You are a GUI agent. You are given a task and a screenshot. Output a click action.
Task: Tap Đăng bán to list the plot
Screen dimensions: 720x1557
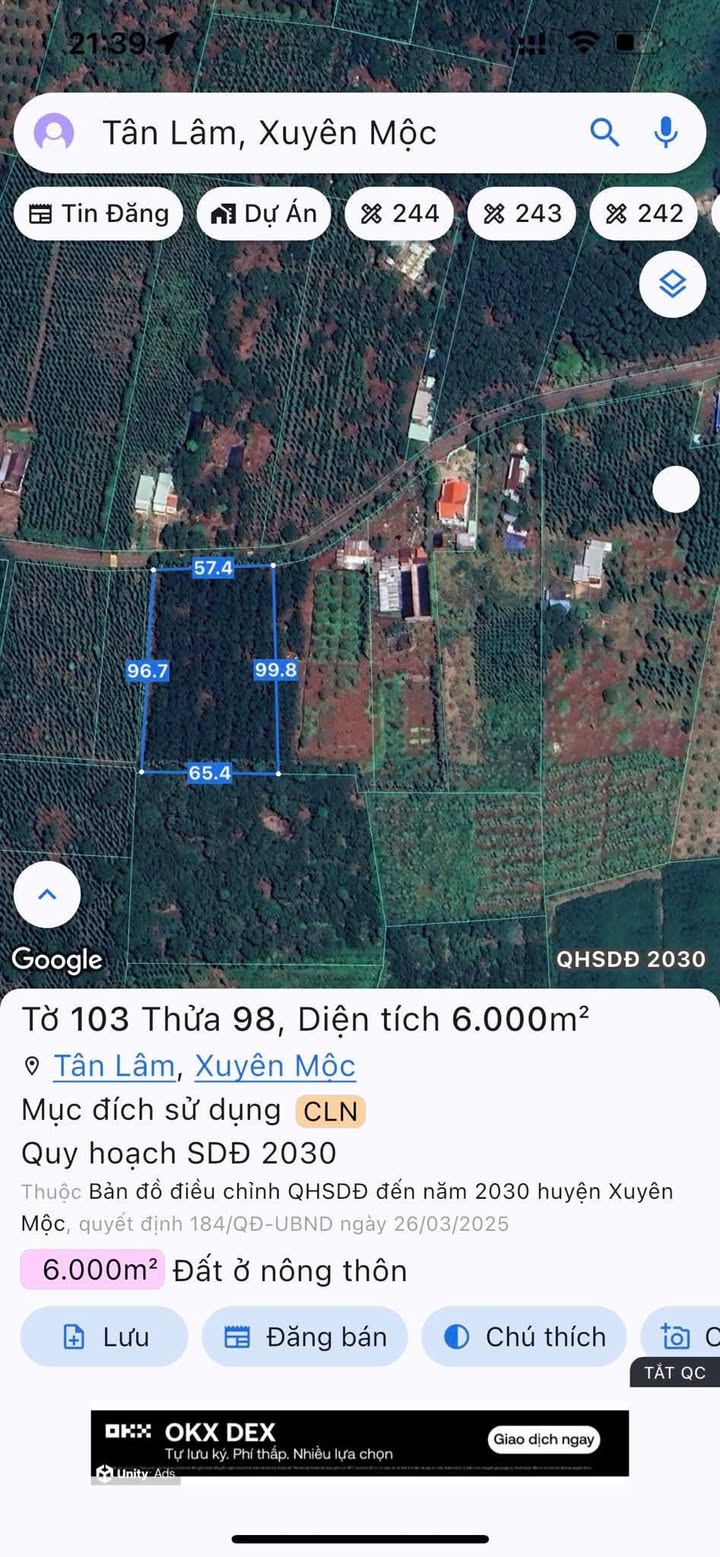pyautogui.click(x=305, y=1337)
